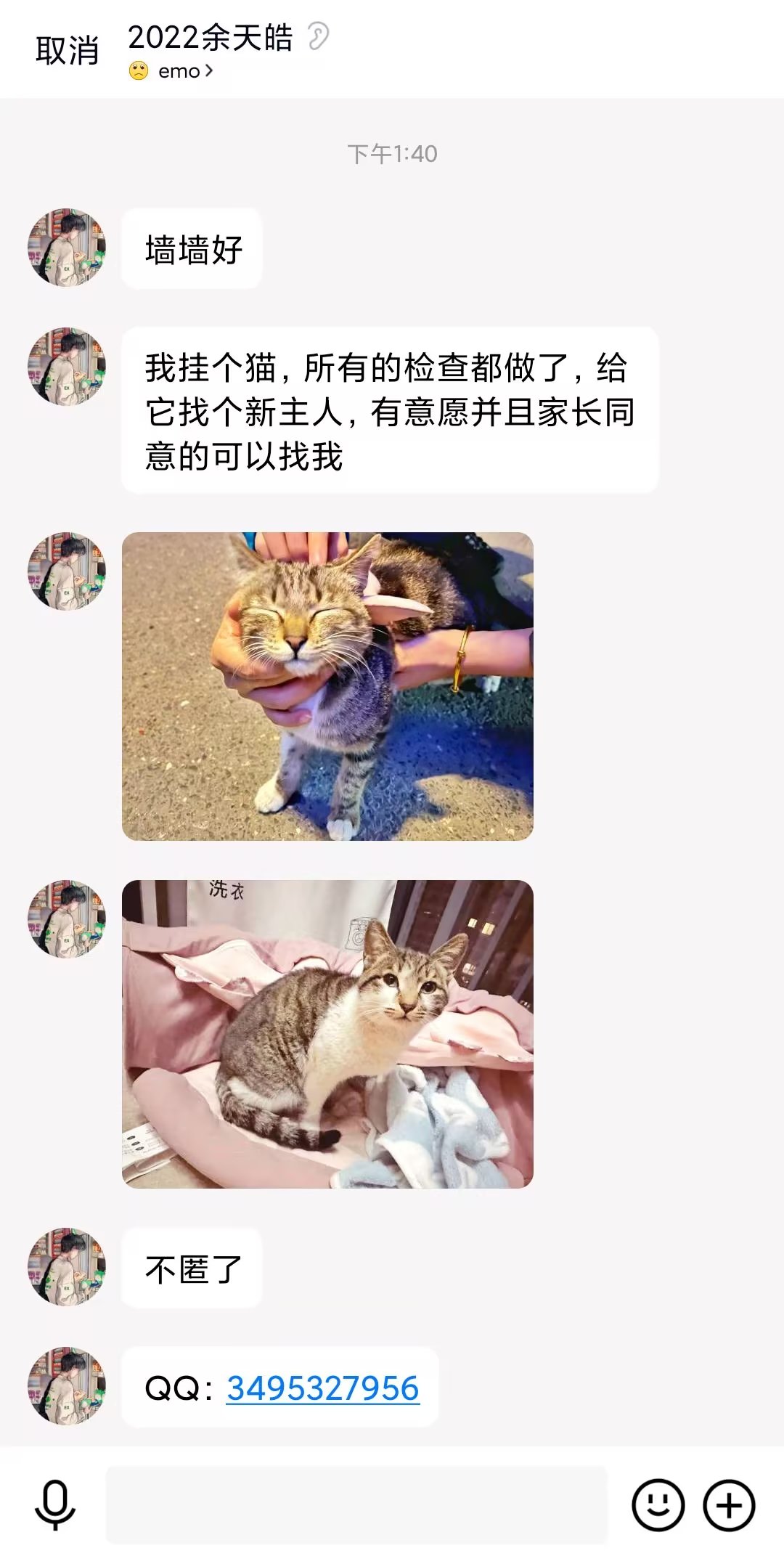Image resolution: width=784 pixels, height=1564 pixels.
Task: Open the plus attachment menu
Action: 729,1504
